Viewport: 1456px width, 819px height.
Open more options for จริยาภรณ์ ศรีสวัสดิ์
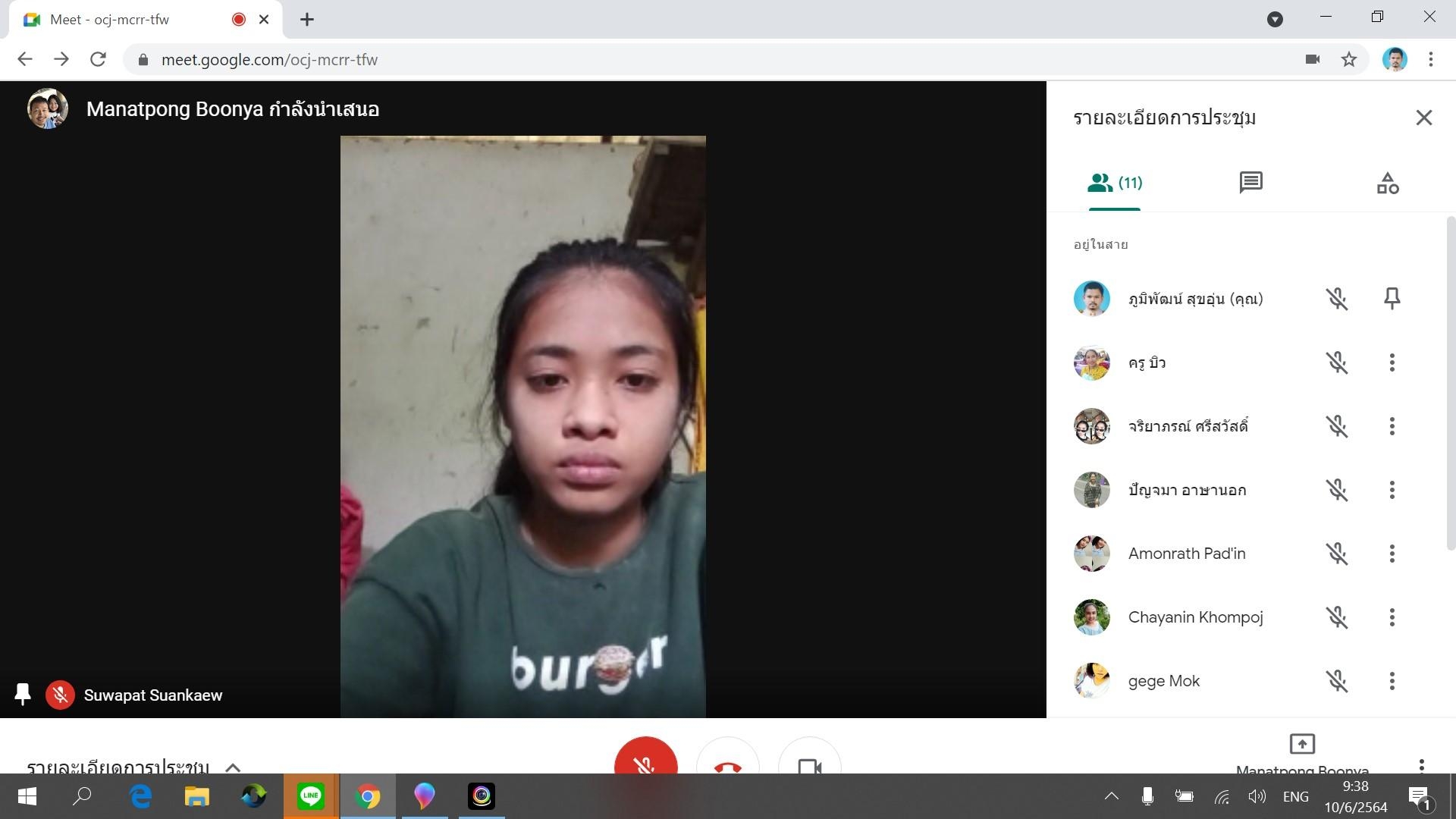click(1392, 426)
